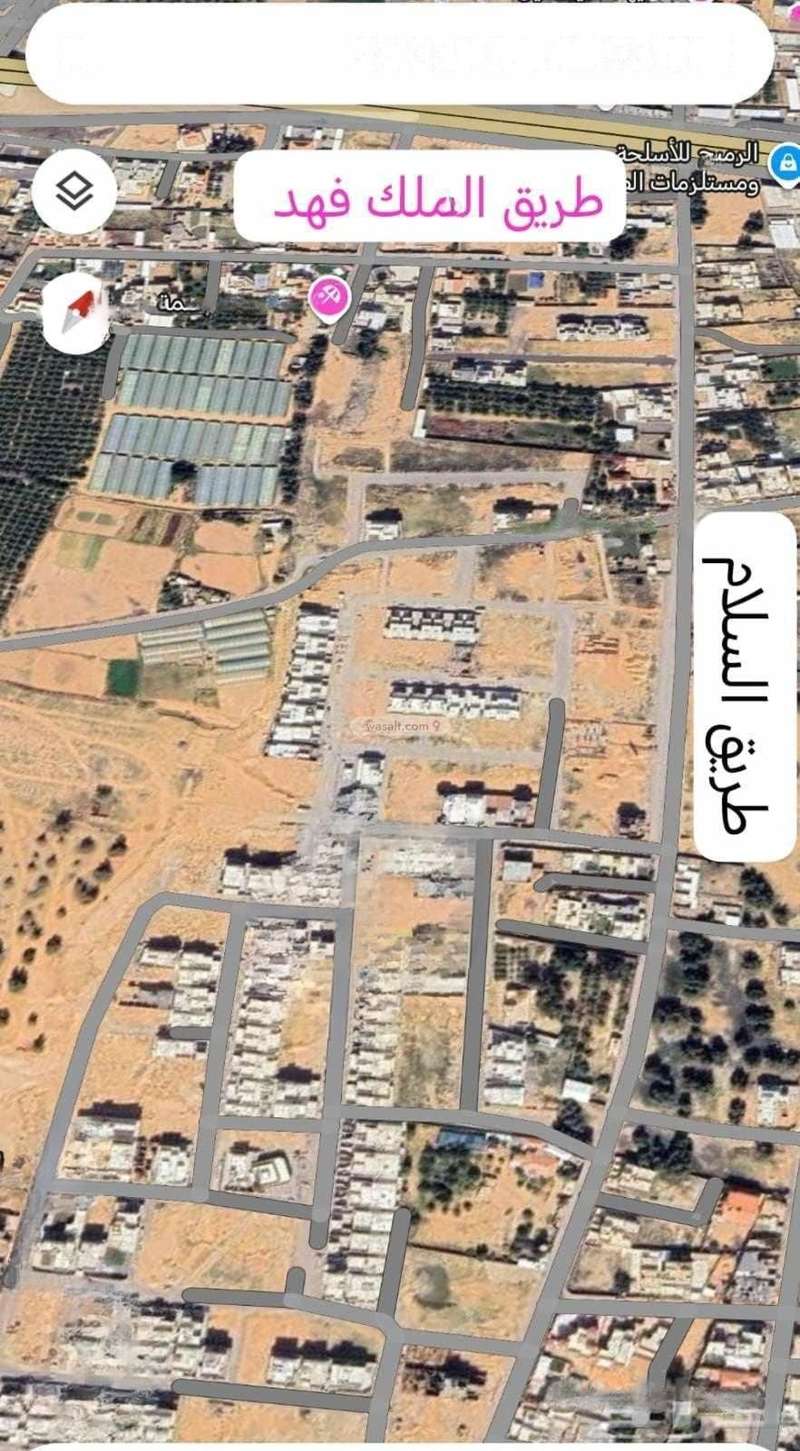
Task: Select the pink shop pin on the map
Action: 327,296
